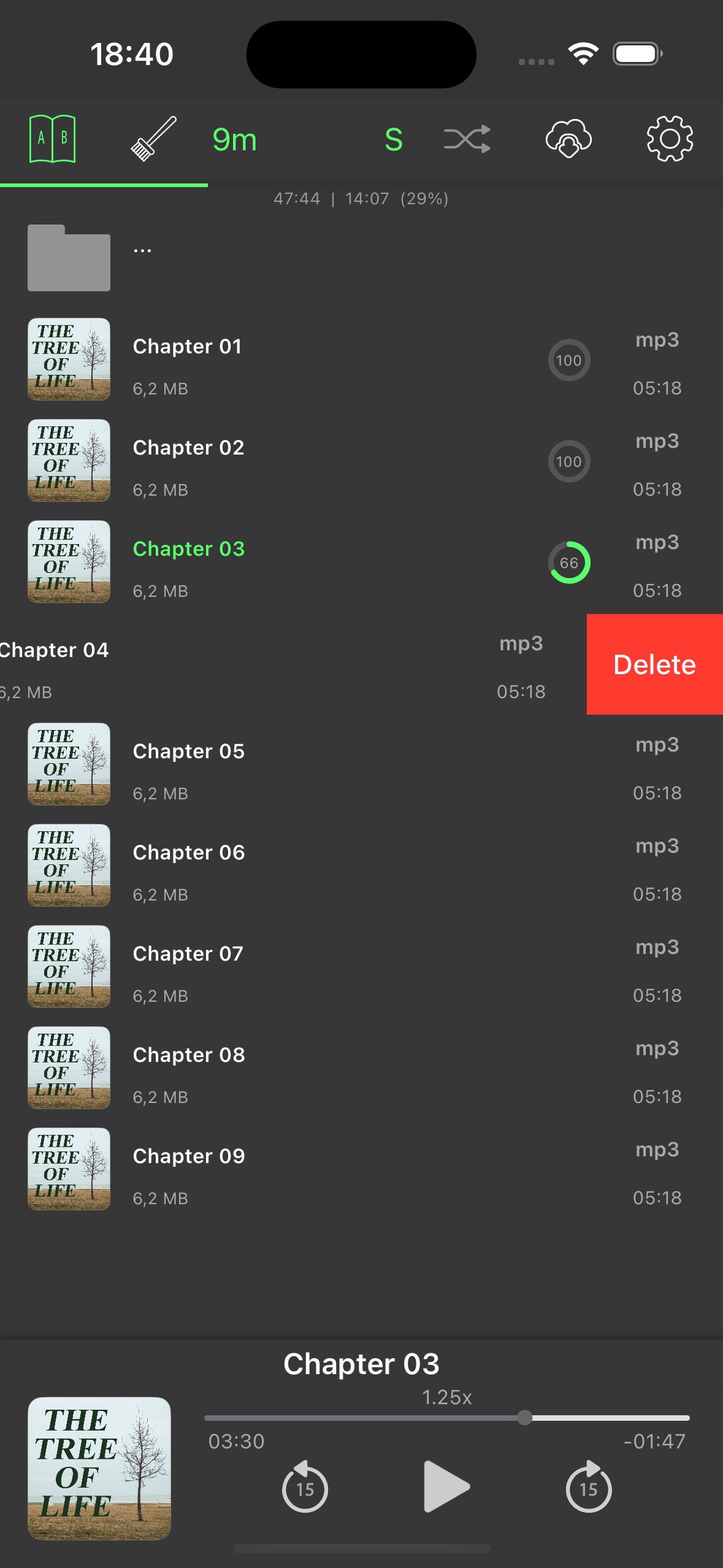This screenshot has height=1568, width=723.
Task: Play Chapter 05
Action: (x=361, y=764)
